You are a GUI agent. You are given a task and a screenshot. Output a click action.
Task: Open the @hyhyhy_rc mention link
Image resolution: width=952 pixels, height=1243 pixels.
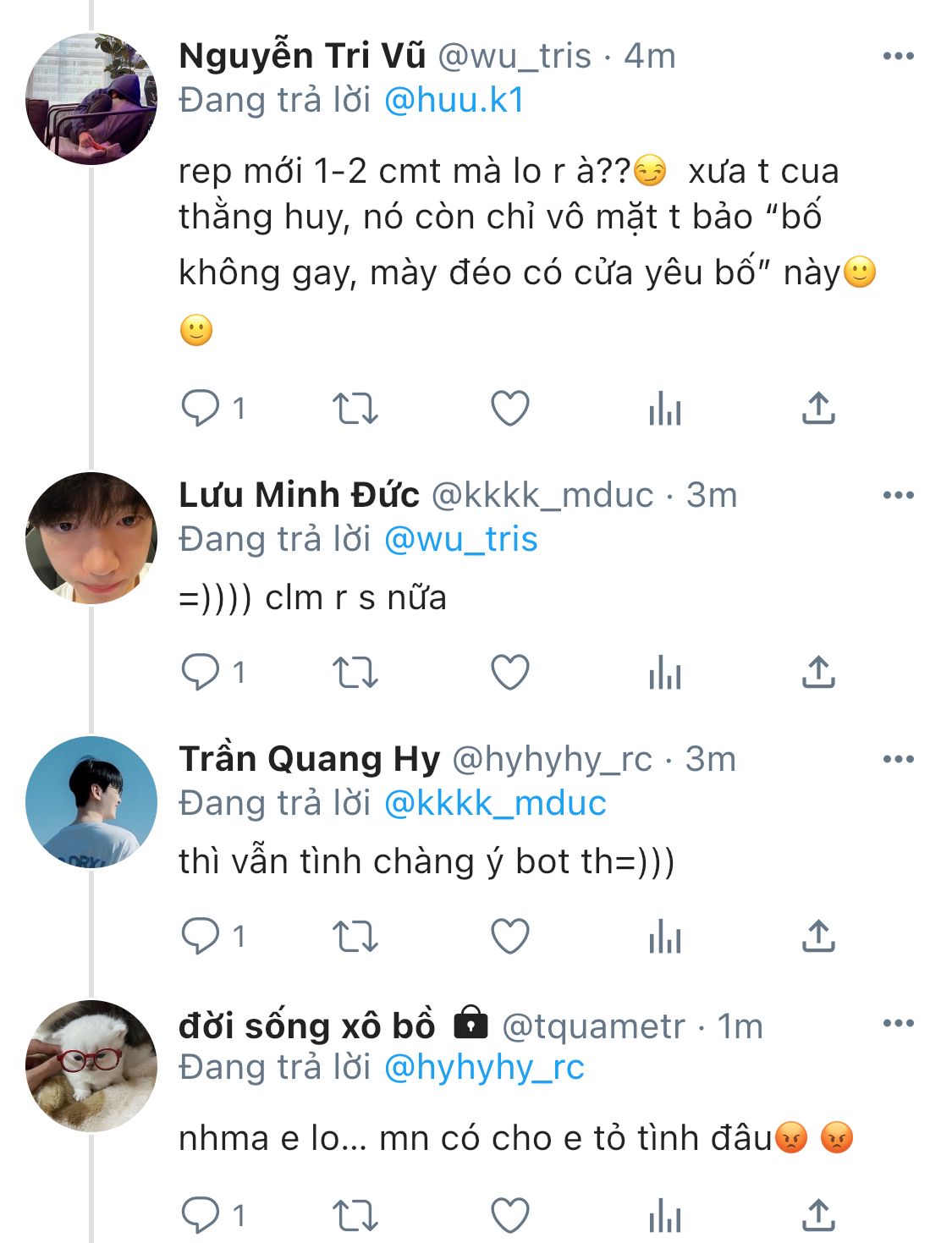coord(484,1067)
